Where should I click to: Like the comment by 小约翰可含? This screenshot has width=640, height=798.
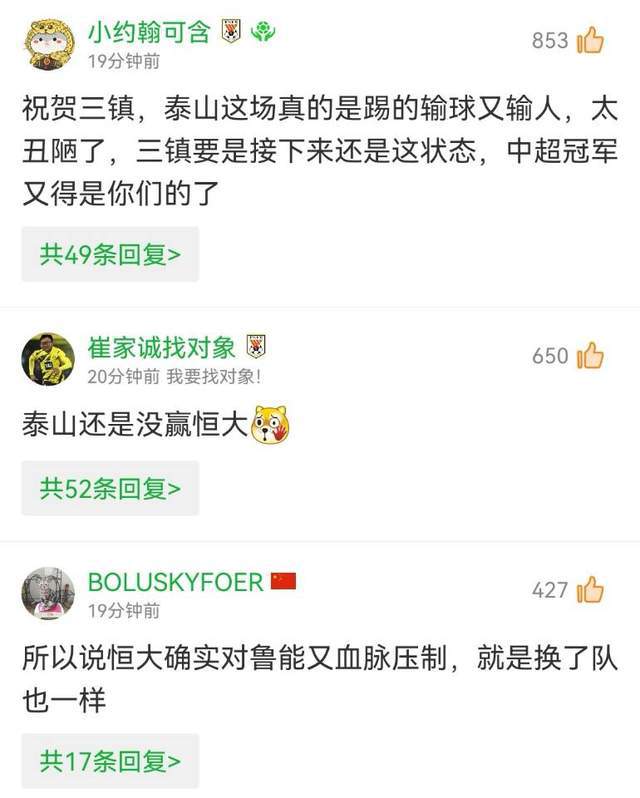590,40
